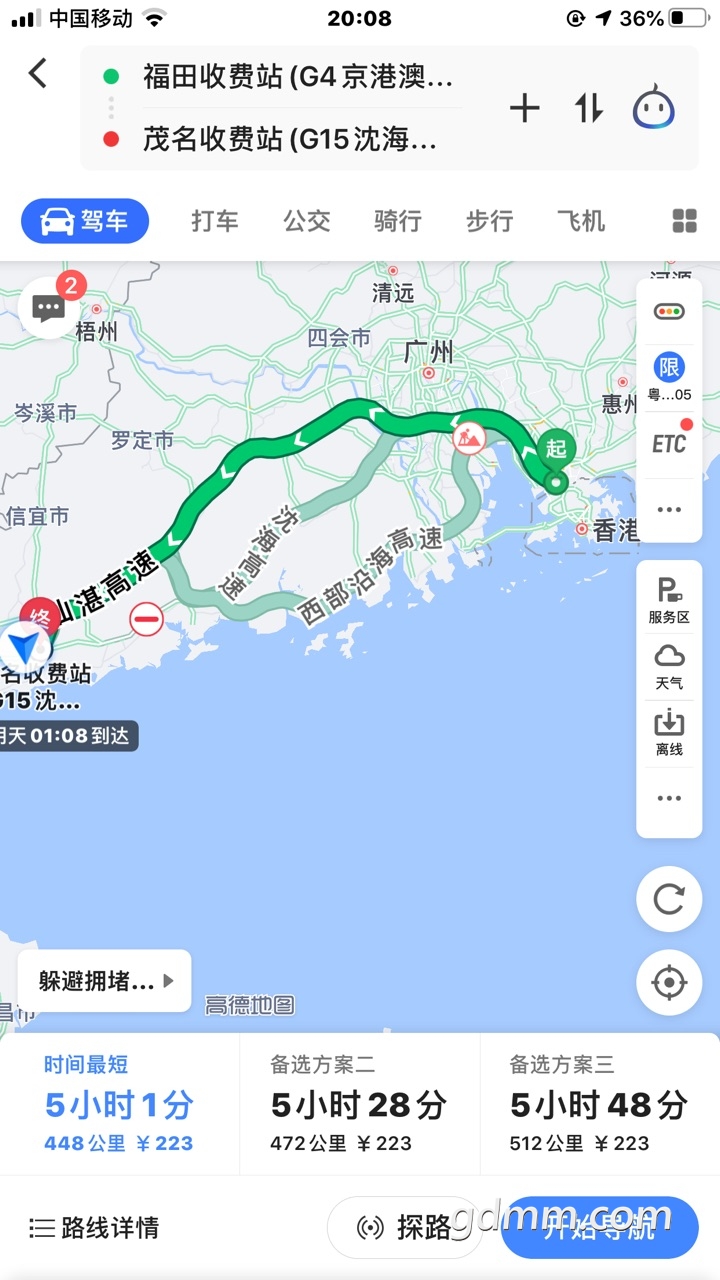The width and height of the screenshot is (720, 1280).
Task: Show 服务区 service areas along route
Action: coord(669,601)
